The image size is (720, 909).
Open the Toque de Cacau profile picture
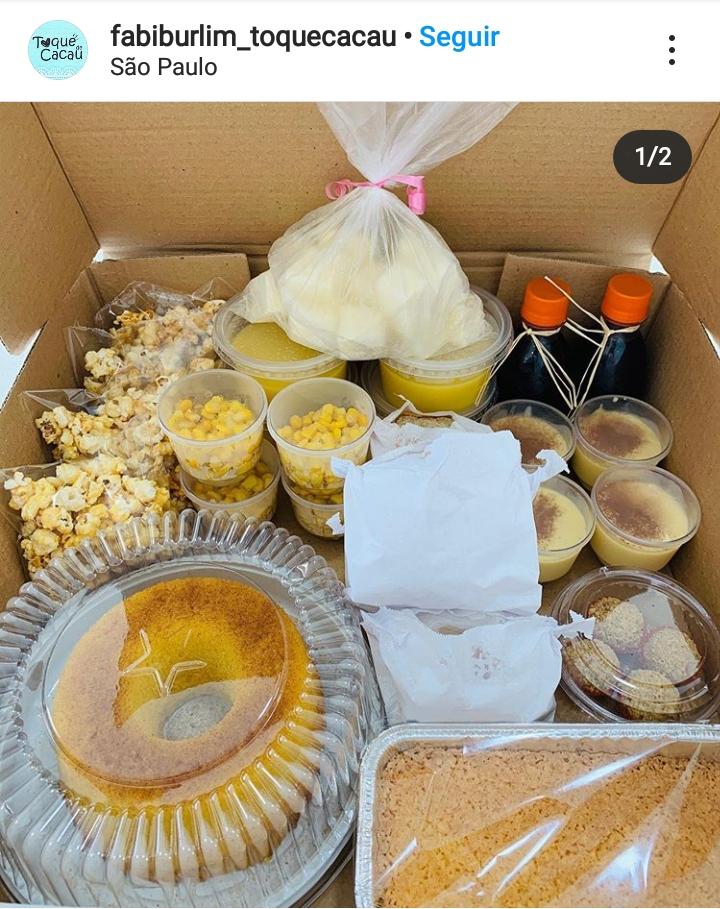(58, 50)
